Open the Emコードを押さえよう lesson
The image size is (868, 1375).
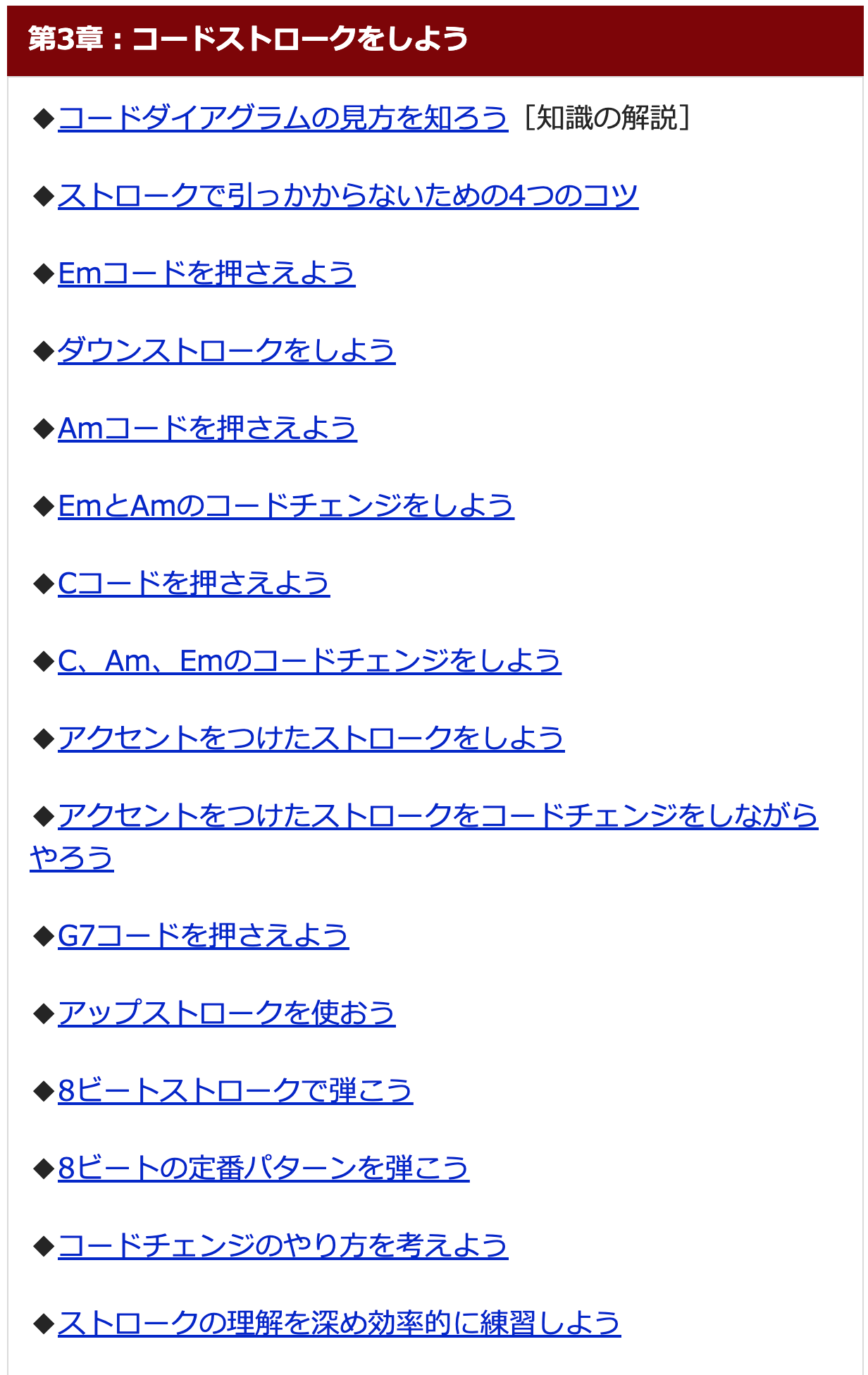coord(206,273)
